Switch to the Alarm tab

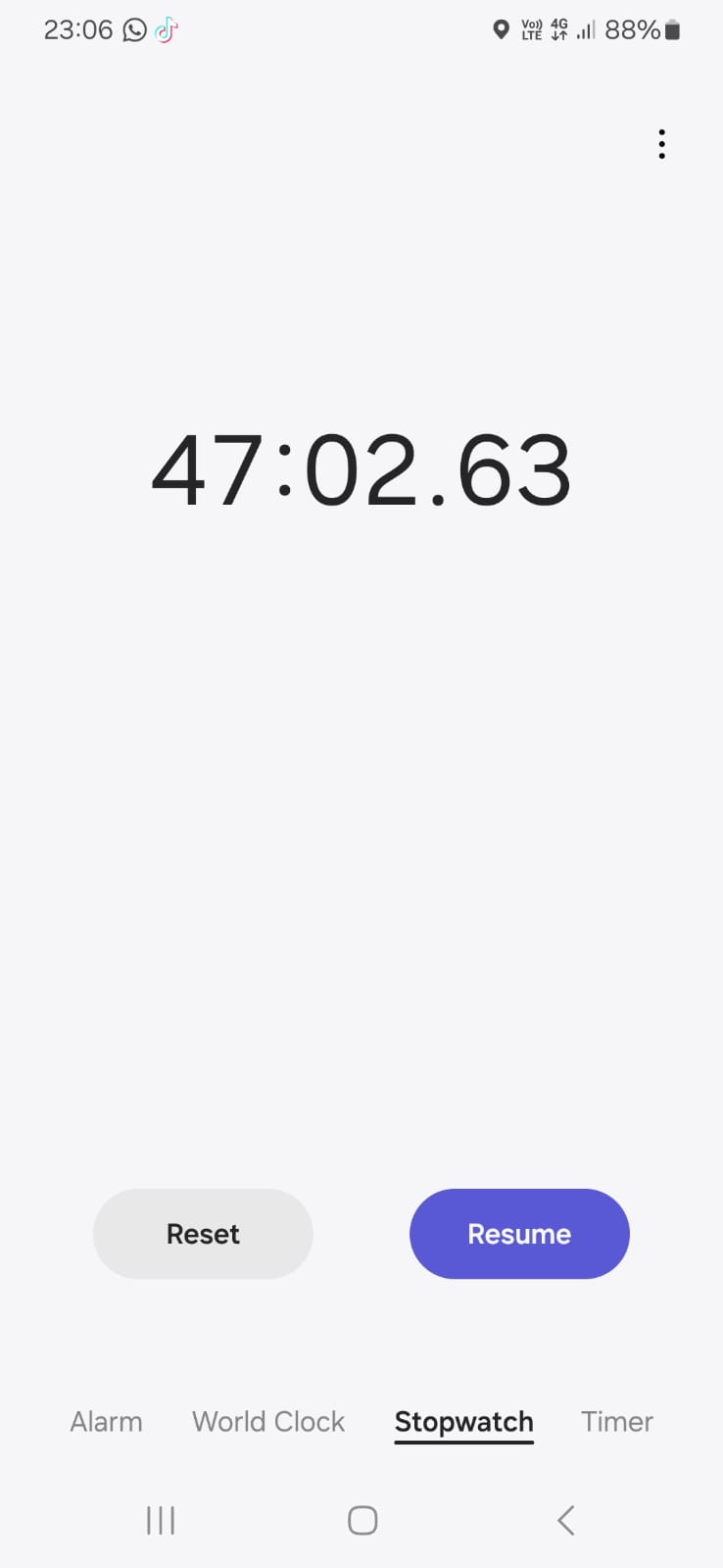pyautogui.click(x=106, y=1421)
